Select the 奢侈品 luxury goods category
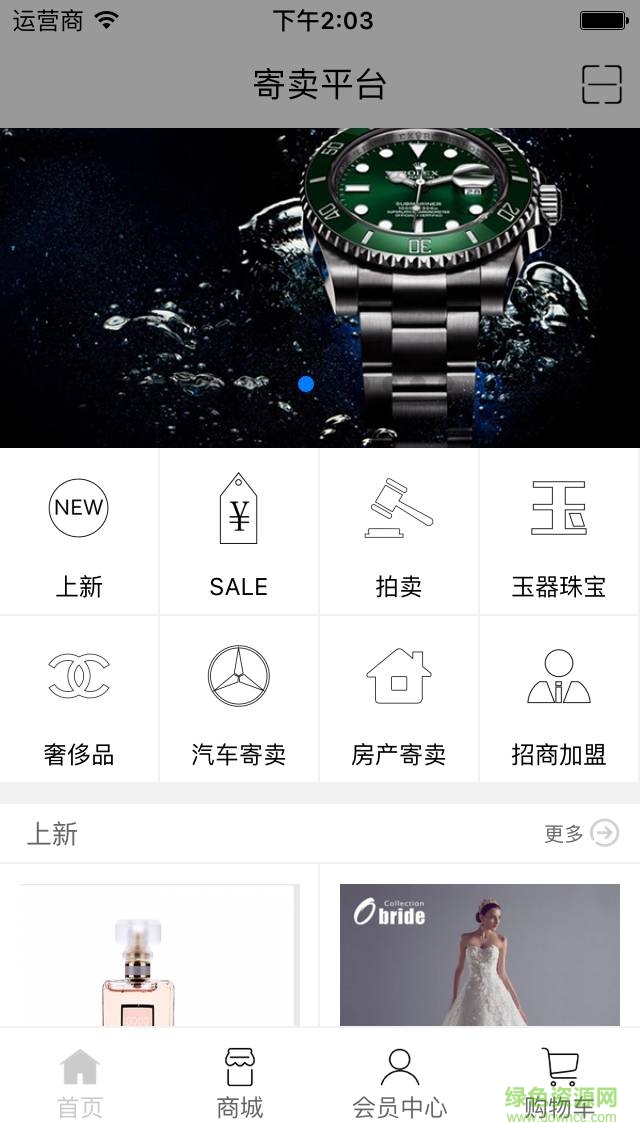640x1136 pixels. tap(79, 699)
